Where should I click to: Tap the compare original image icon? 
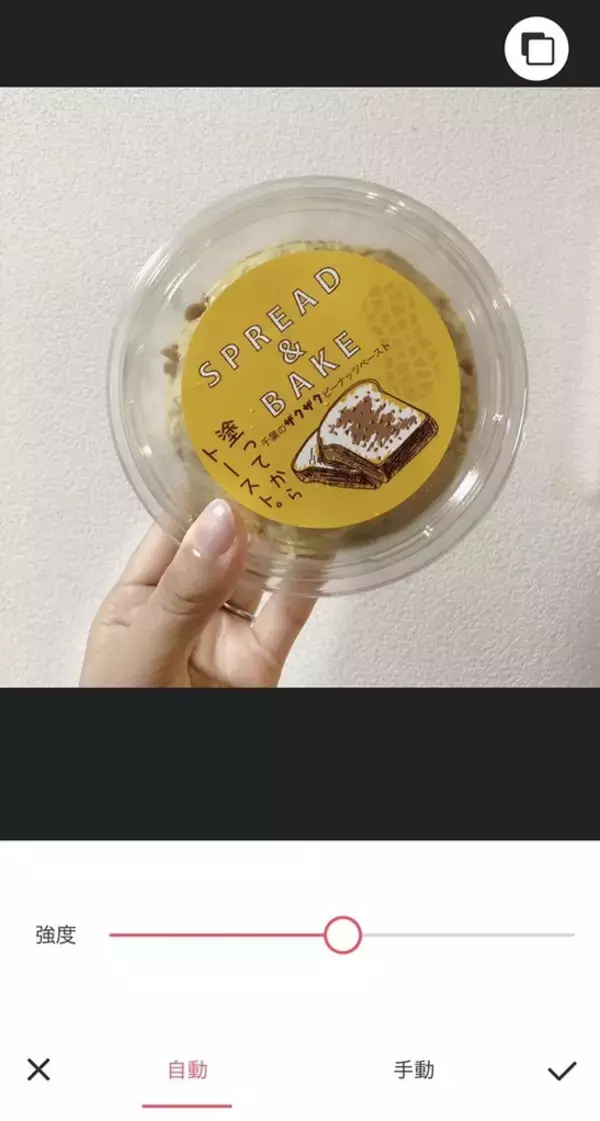pyautogui.click(x=537, y=48)
